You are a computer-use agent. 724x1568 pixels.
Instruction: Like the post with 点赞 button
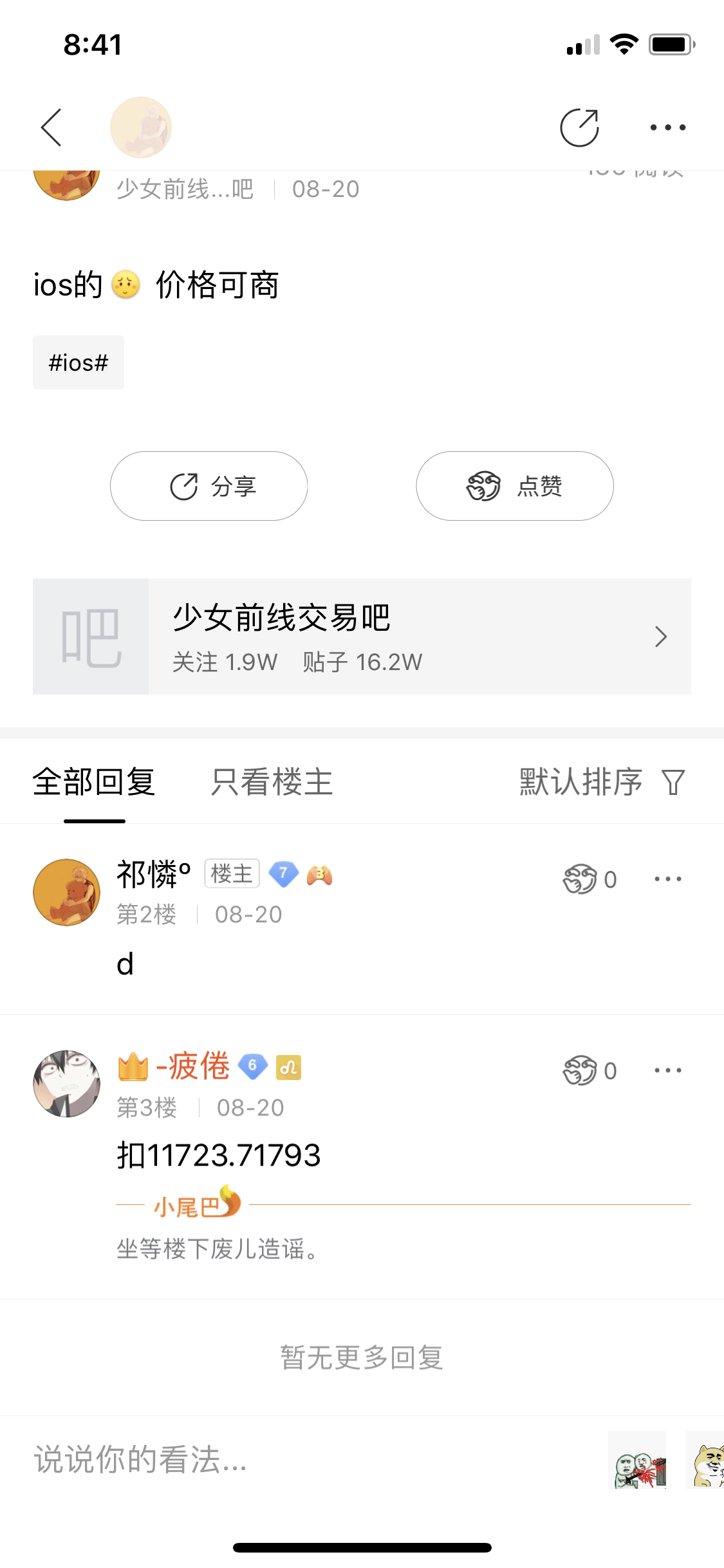click(x=514, y=486)
